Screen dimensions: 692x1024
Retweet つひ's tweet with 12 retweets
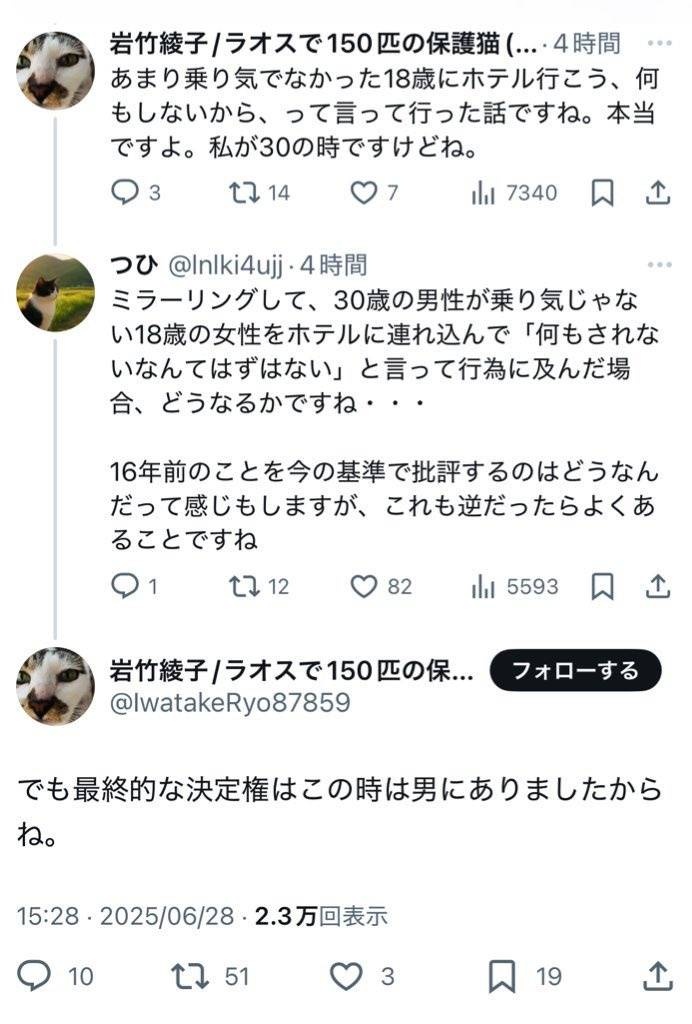pos(244,586)
